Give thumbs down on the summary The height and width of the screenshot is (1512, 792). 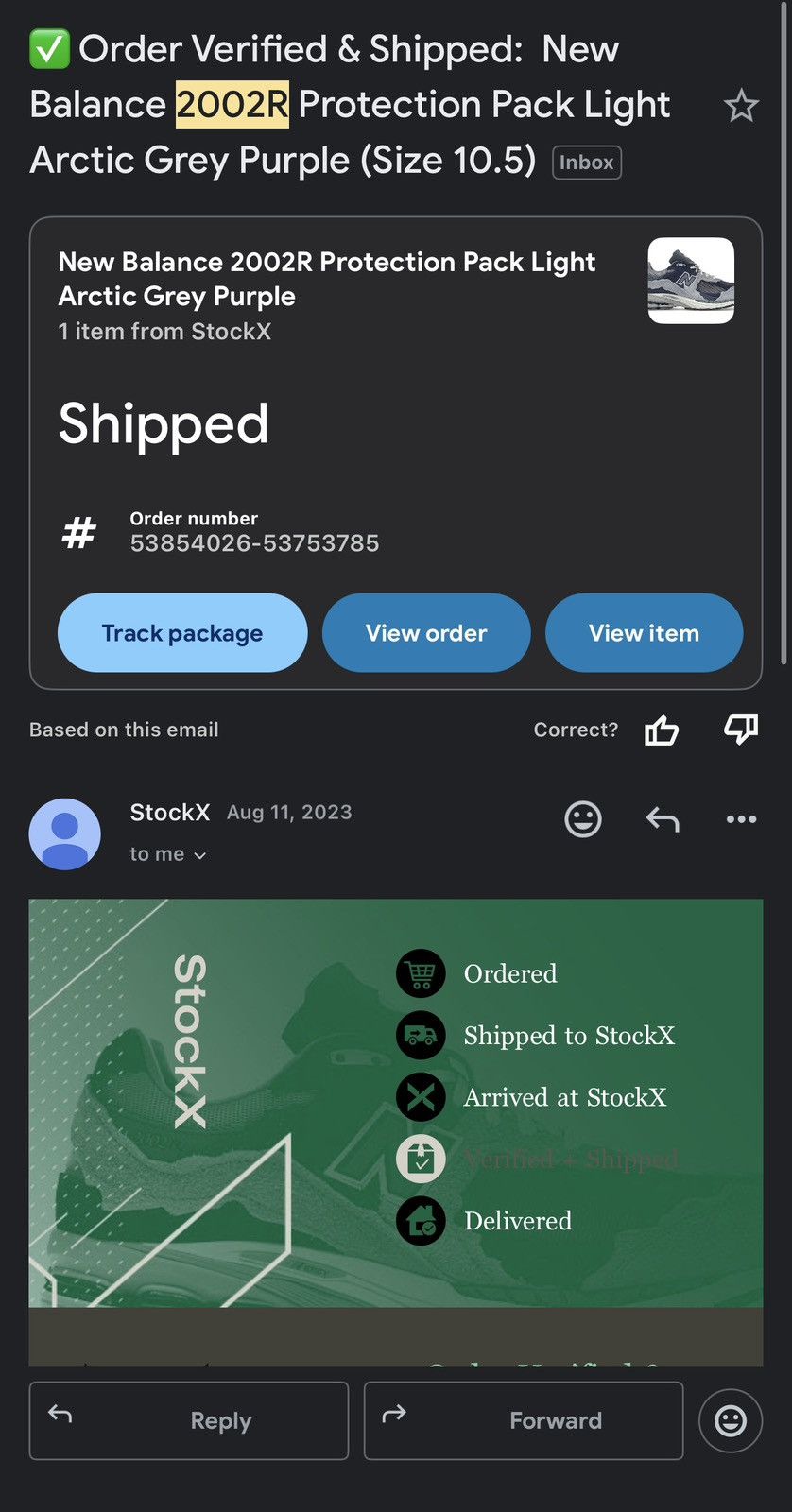741,730
